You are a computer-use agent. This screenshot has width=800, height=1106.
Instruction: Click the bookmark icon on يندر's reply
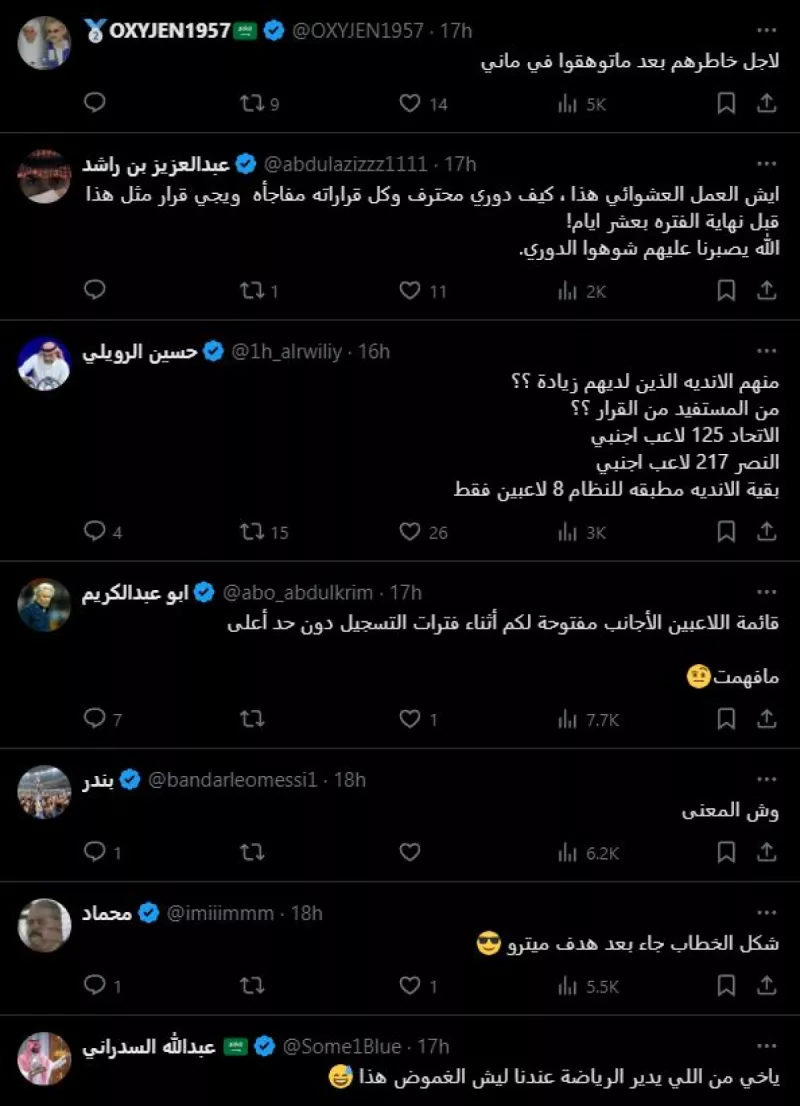pos(727,854)
